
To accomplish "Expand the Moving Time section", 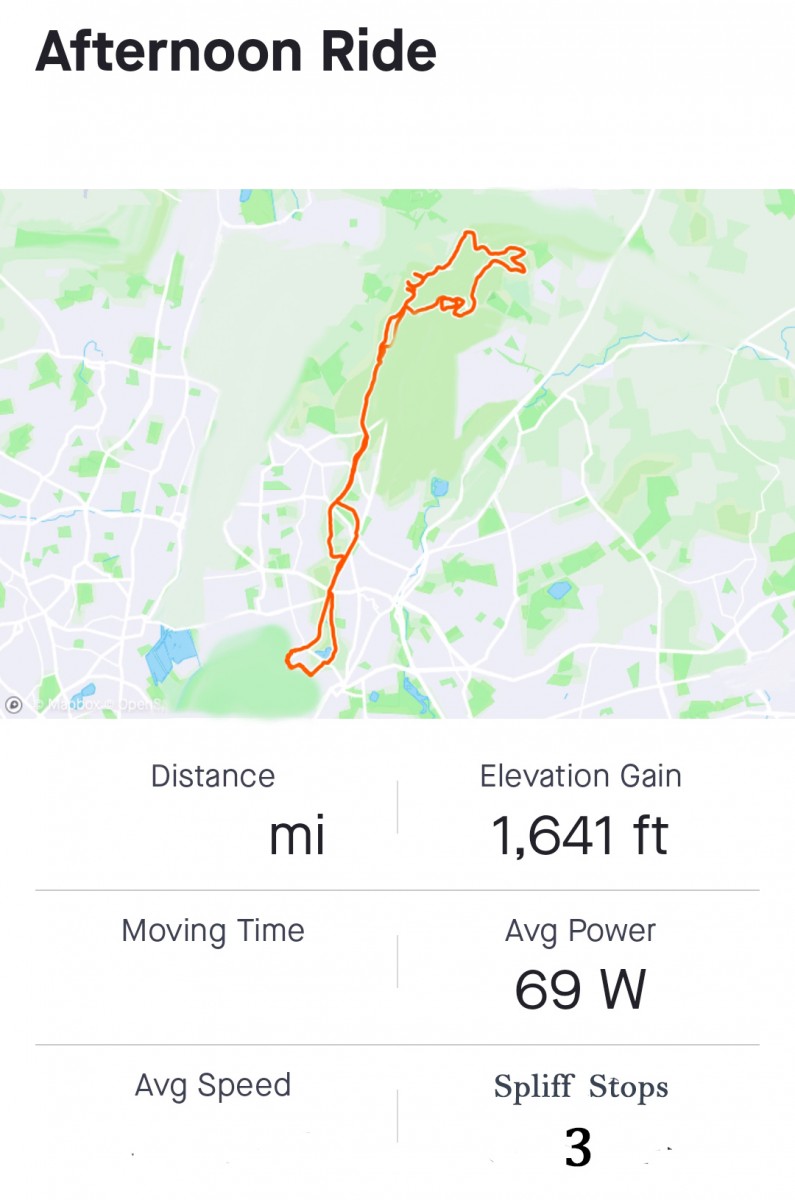I will (x=213, y=930).
